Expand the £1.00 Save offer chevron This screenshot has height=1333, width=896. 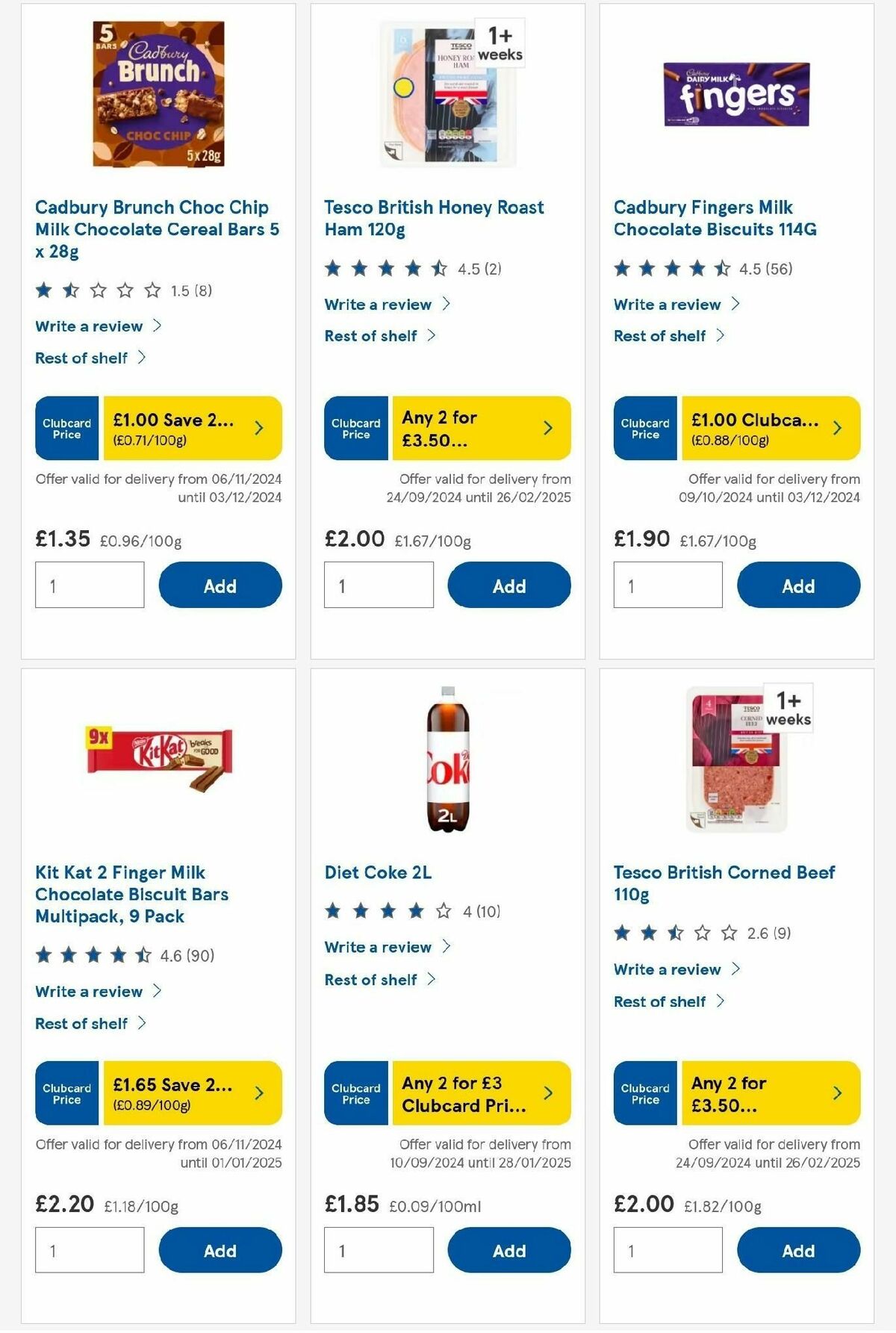tap(258, 428)
